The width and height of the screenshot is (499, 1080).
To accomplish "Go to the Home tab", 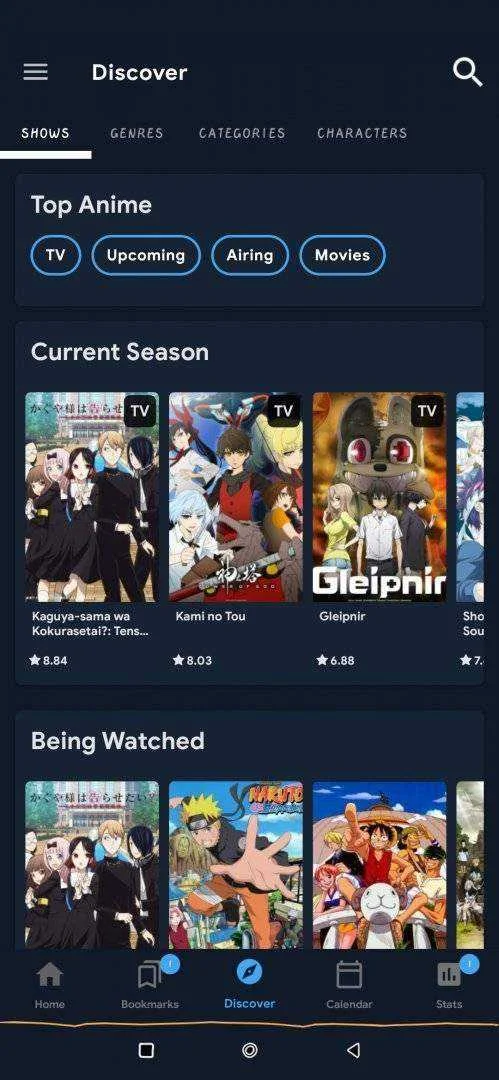I will pyautogui.click(x=50, y=985).
